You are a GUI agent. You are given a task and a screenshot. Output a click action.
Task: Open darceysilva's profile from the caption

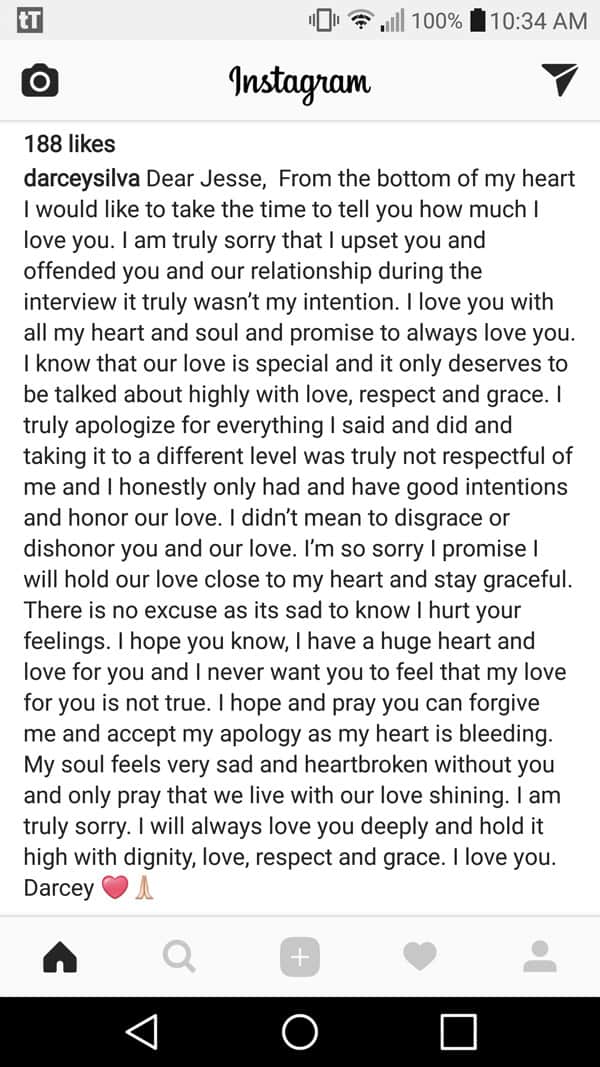coord(82,179)
